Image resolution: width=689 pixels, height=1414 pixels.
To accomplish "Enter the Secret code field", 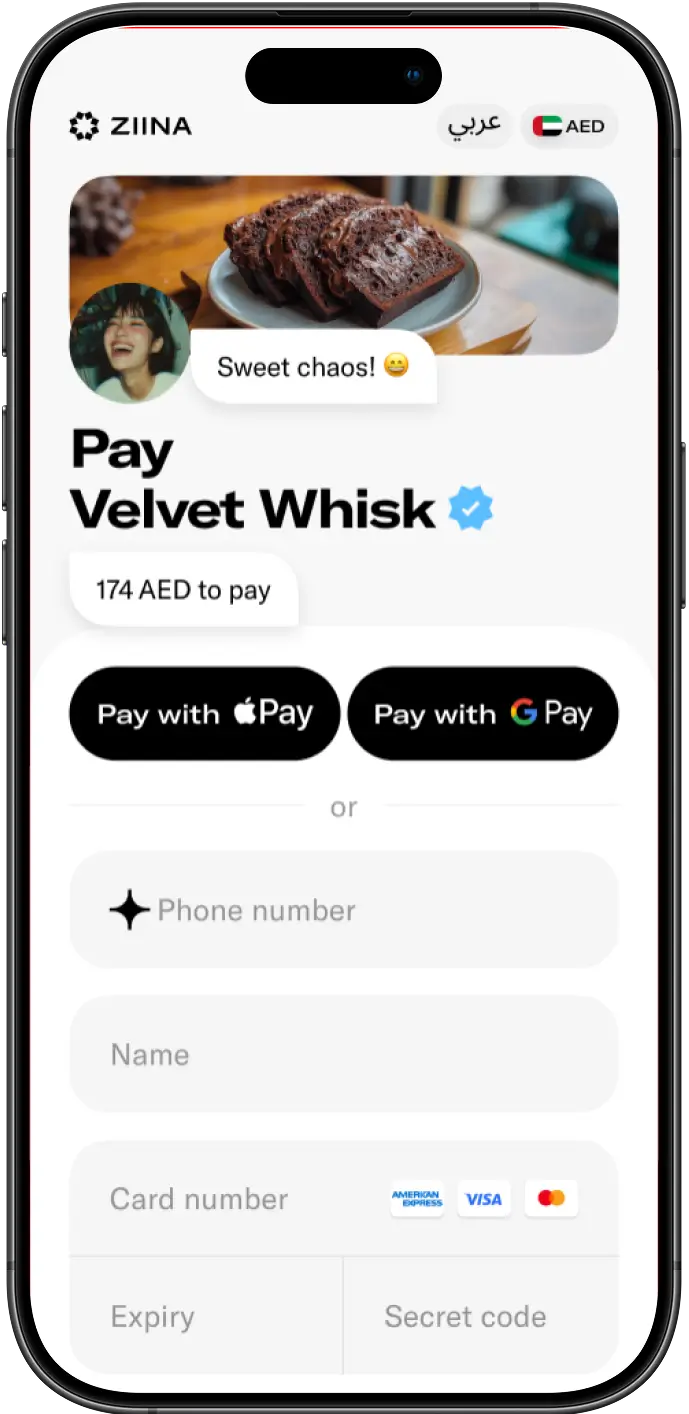I will [480, 1316].
